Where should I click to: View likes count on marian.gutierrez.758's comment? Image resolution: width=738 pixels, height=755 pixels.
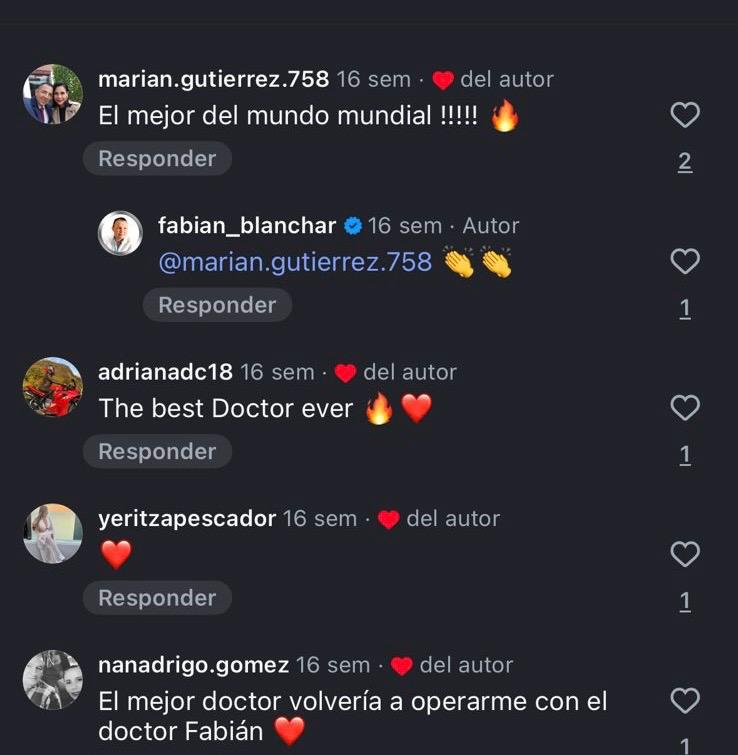coord(684,163)
